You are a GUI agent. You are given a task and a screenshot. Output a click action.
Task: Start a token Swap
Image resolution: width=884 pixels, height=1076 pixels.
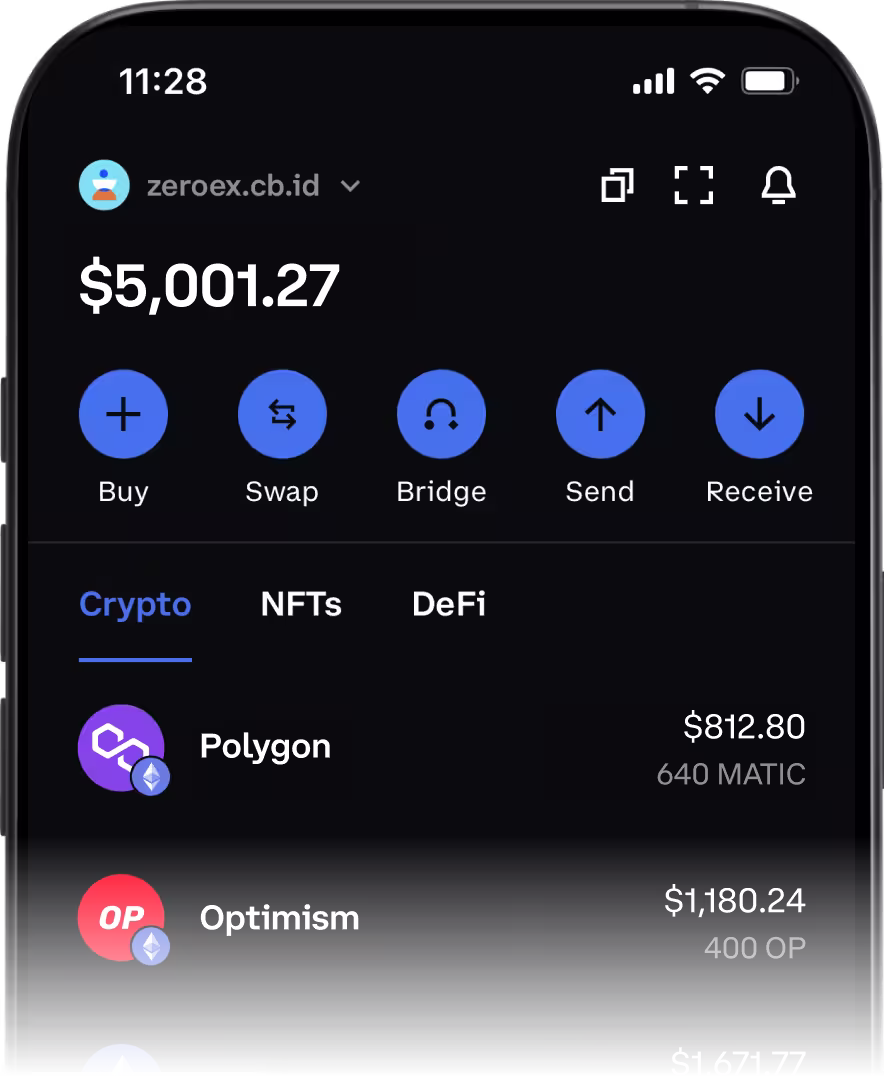[282, 415]
